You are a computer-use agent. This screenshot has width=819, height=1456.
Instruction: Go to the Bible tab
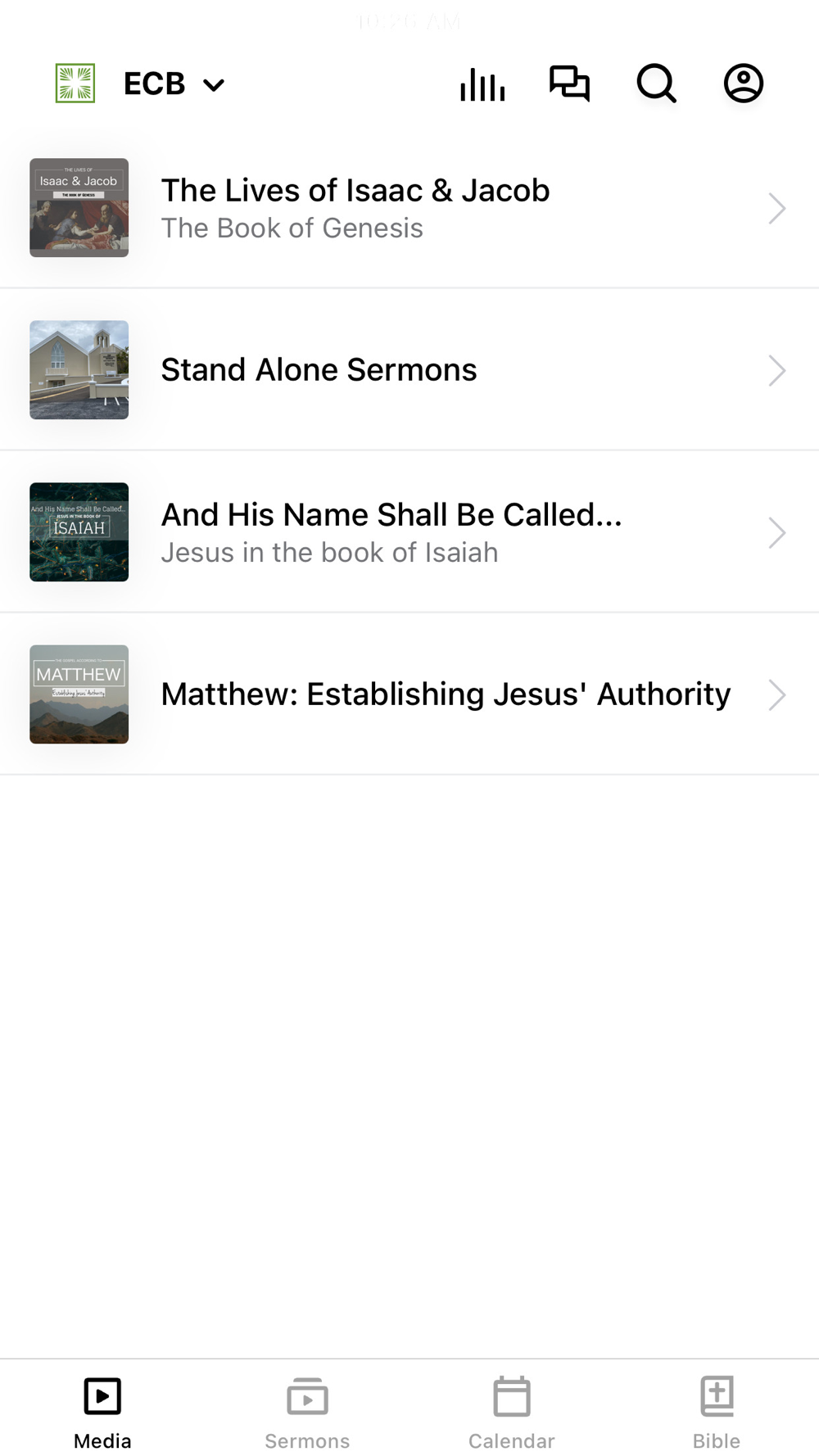[717, 1412]
